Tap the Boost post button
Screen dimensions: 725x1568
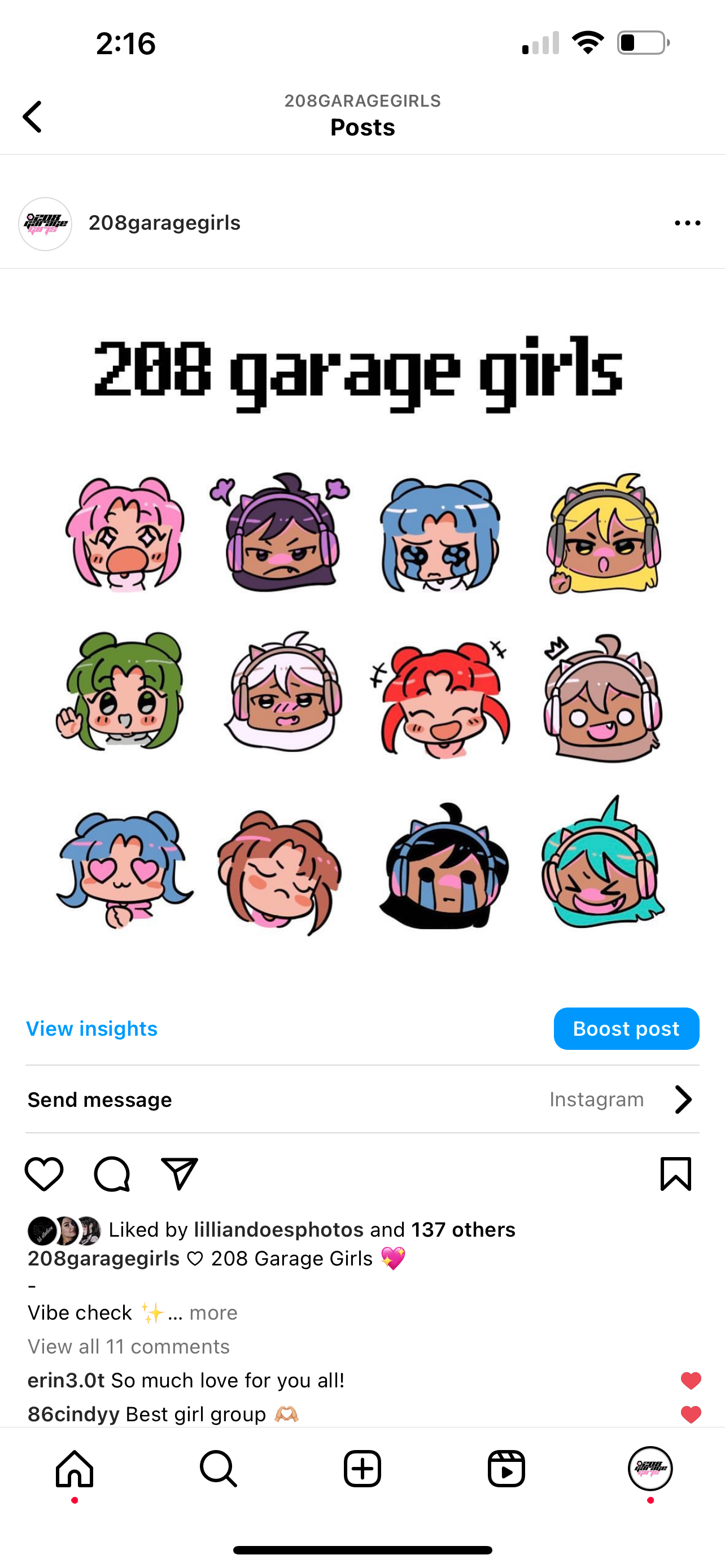click(626, 1028)
